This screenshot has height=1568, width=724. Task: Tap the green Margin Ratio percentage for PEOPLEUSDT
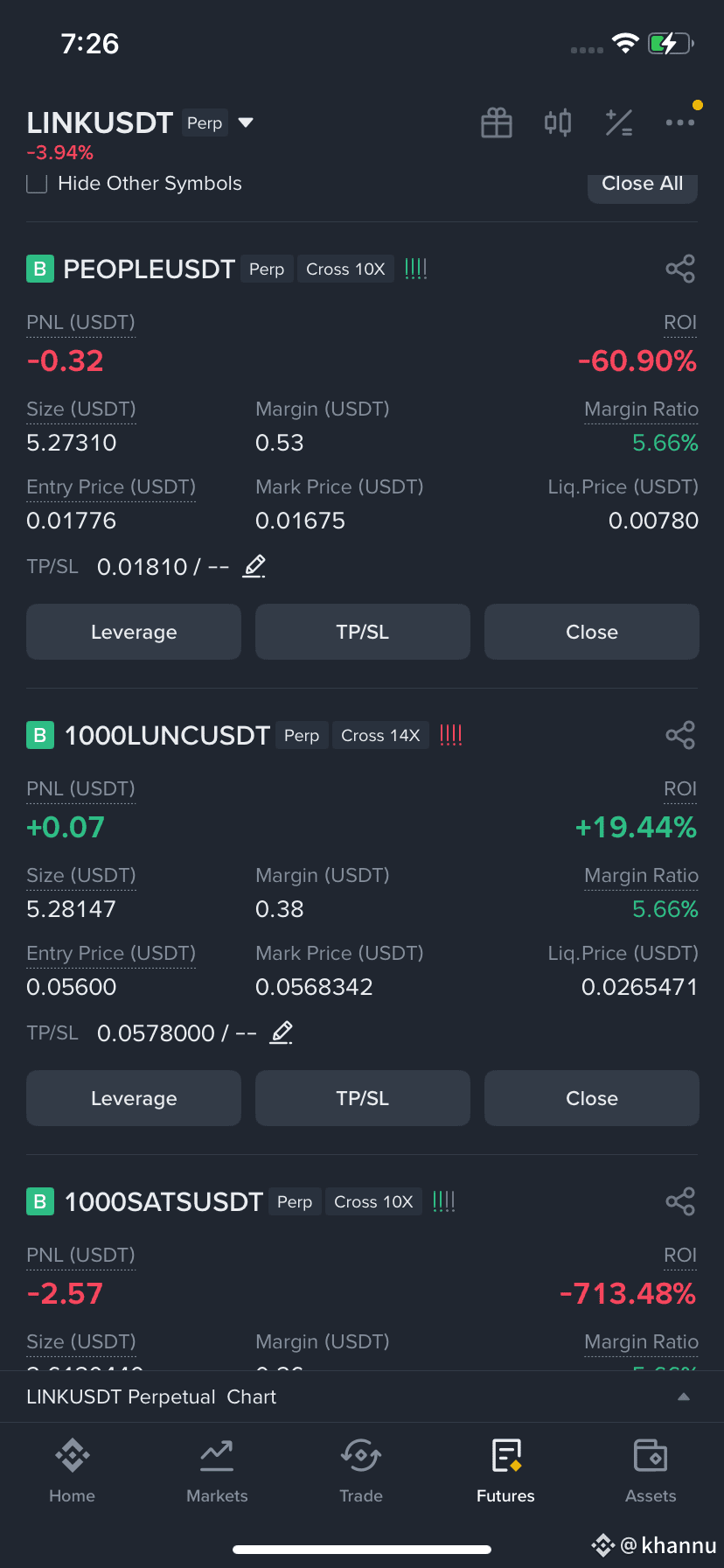(x=665, y=443)
